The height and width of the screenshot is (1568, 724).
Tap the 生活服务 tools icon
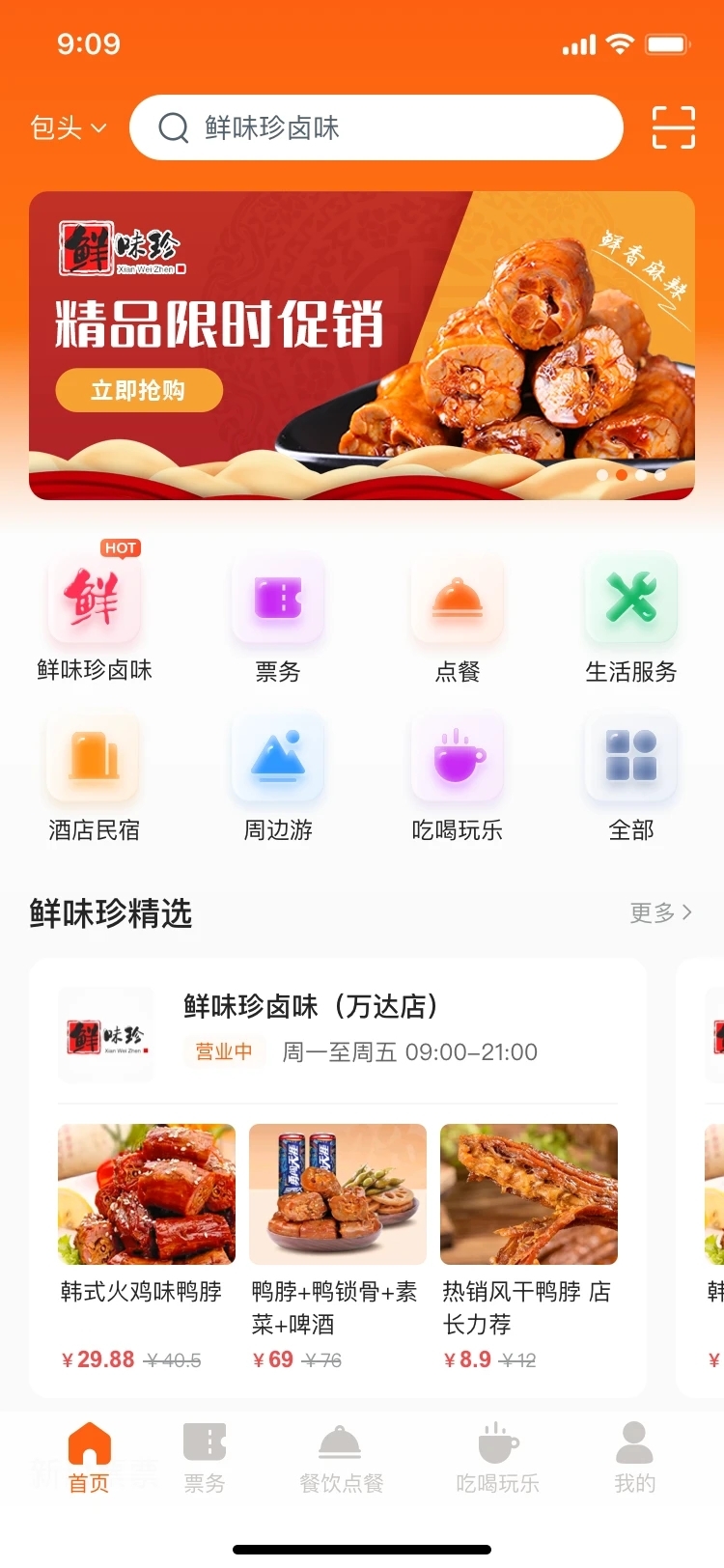click(x=630, y=599)
